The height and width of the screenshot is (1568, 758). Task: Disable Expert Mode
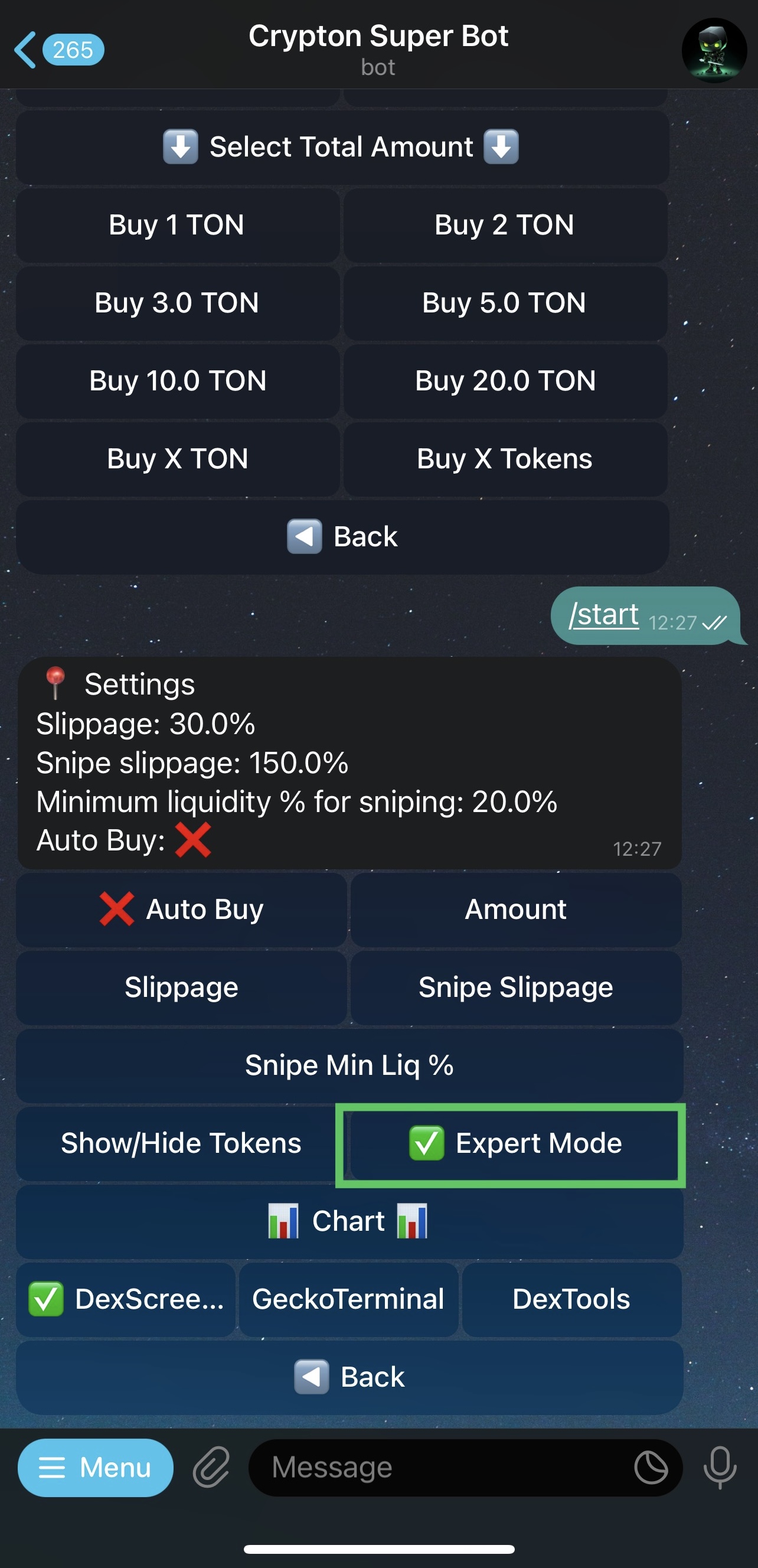[514, 1143]
